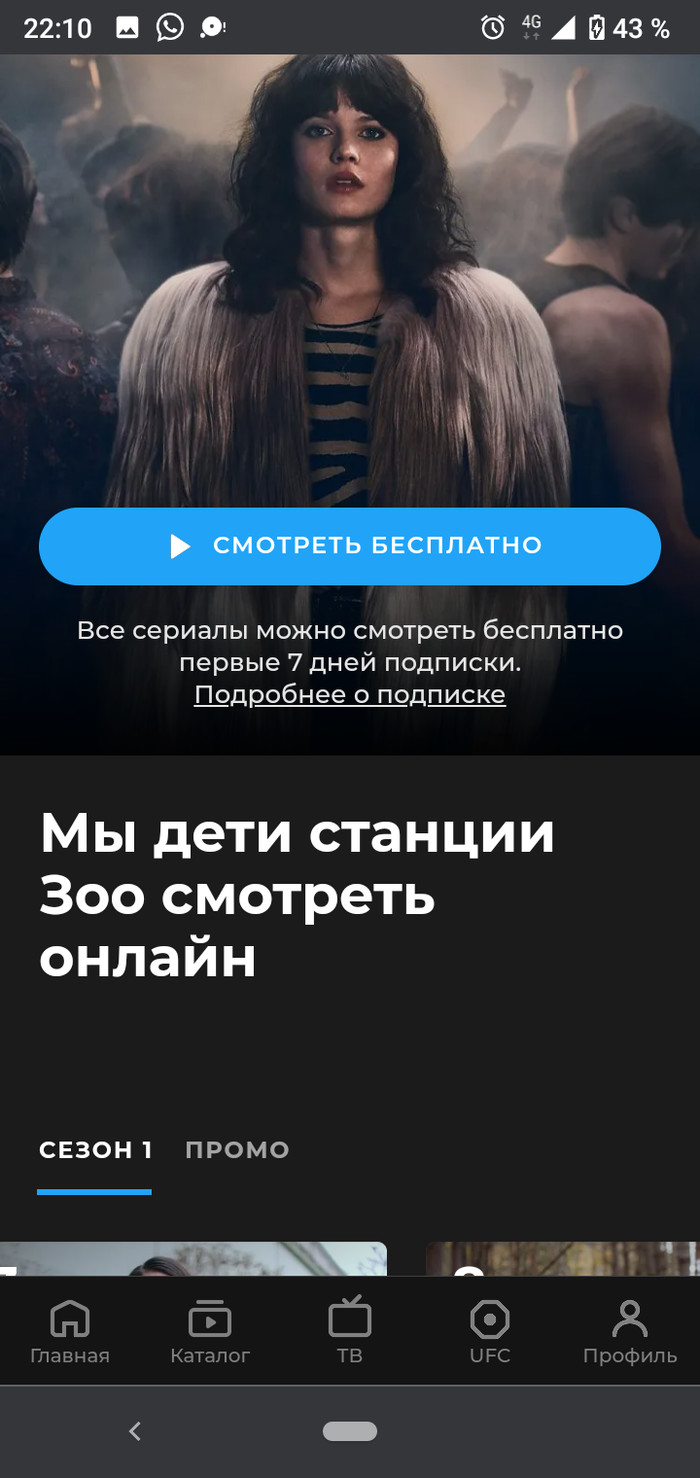The height and width of the screenshot is (1478, 700).
Task: Open the Подробнее о подписке link
Action: [x=350, y=695]
